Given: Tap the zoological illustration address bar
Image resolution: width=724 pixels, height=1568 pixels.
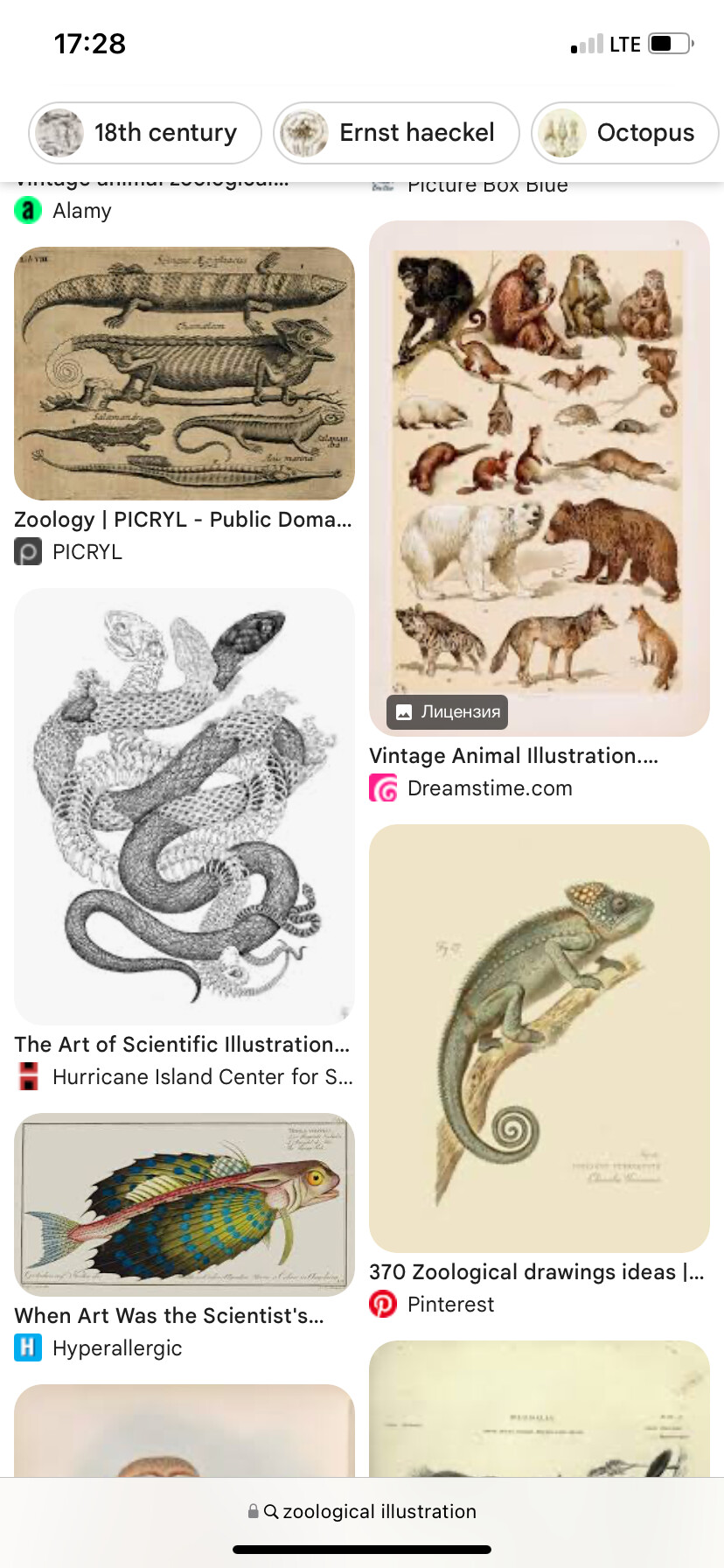Looking at the screenshot, I should click(x=362, y=1511).
